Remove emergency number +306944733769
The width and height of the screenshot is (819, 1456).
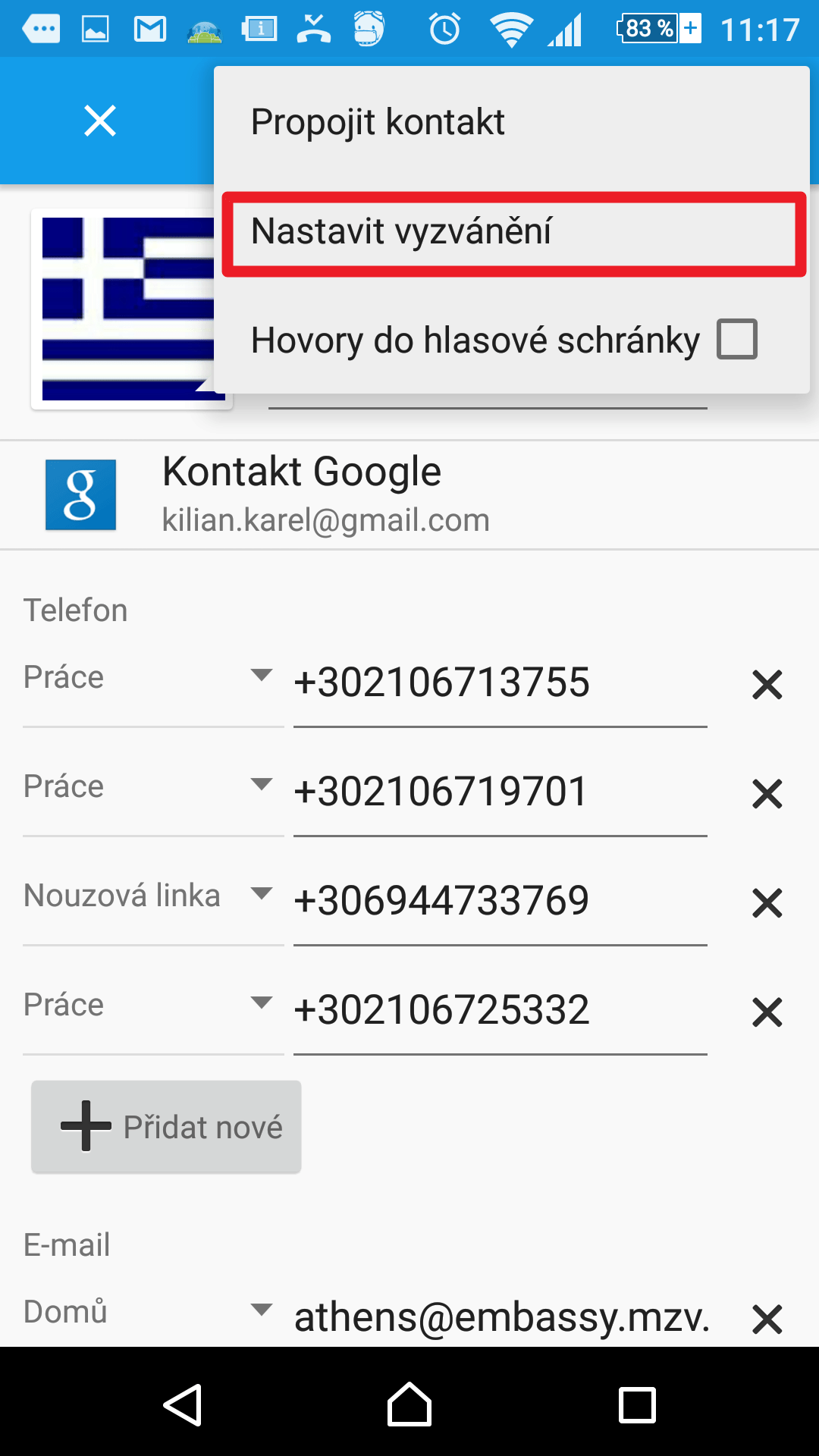tap(767, 903)
